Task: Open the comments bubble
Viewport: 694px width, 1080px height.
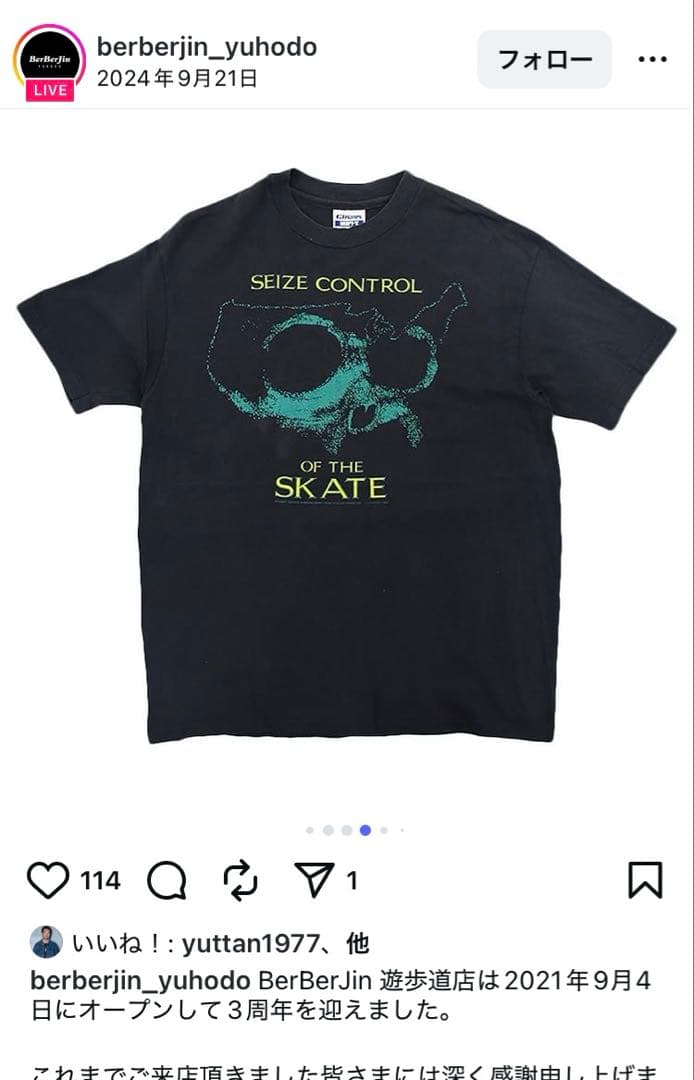Action: tap(167, 880)
